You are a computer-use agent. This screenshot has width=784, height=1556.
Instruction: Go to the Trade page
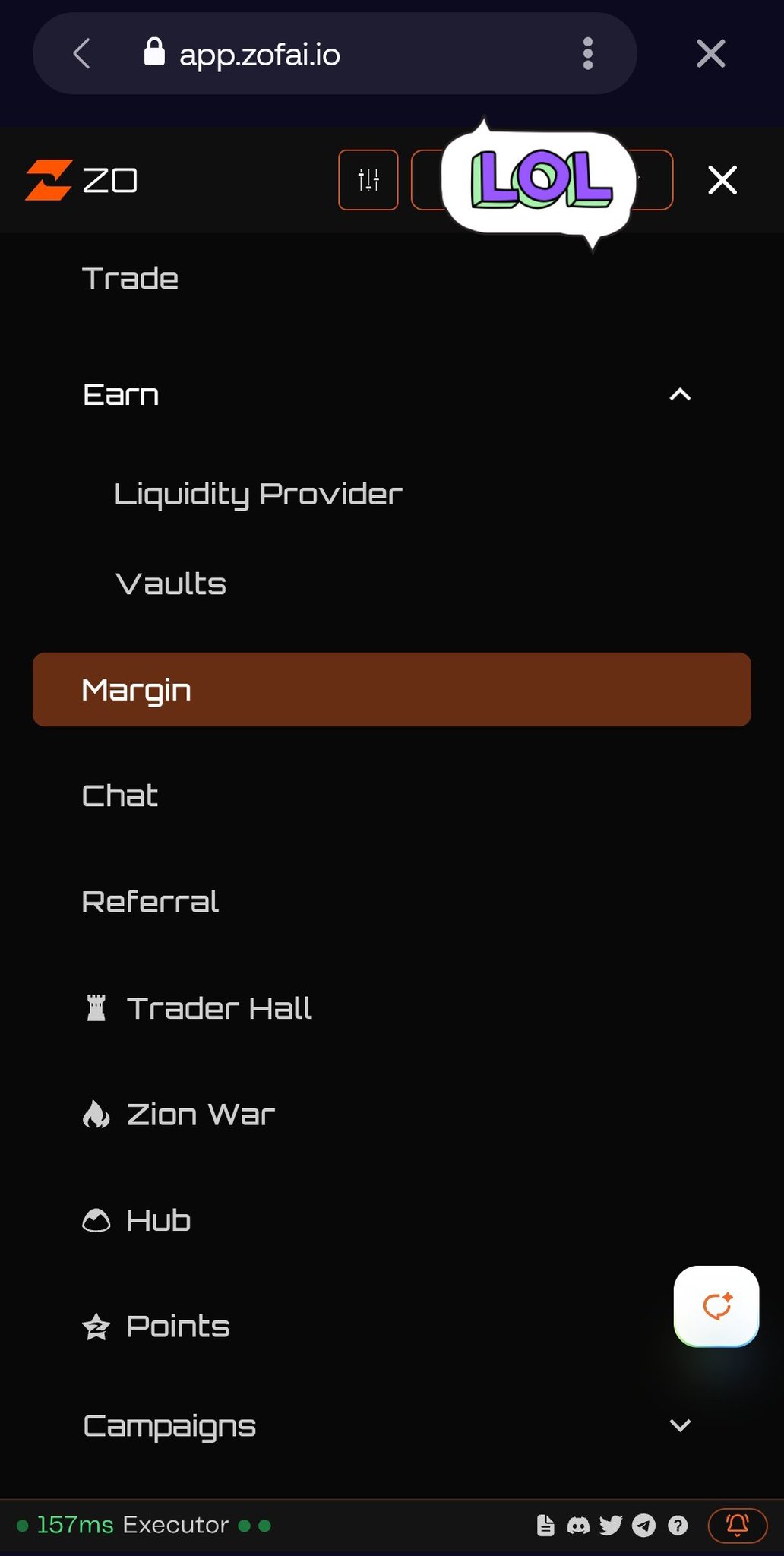click(x=130, y=279)
